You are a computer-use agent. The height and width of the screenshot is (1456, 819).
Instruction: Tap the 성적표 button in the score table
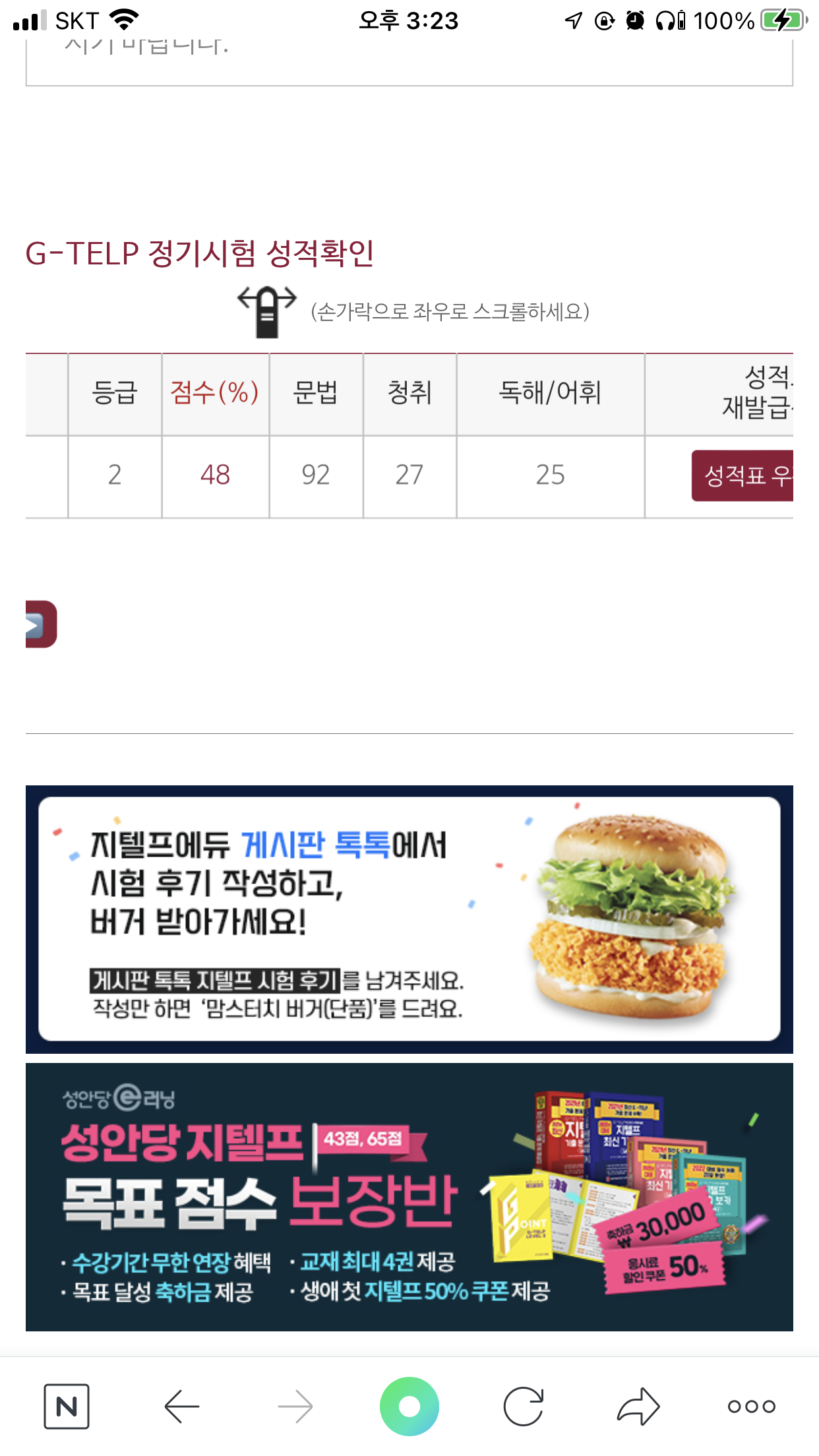[x=743, y=475]
